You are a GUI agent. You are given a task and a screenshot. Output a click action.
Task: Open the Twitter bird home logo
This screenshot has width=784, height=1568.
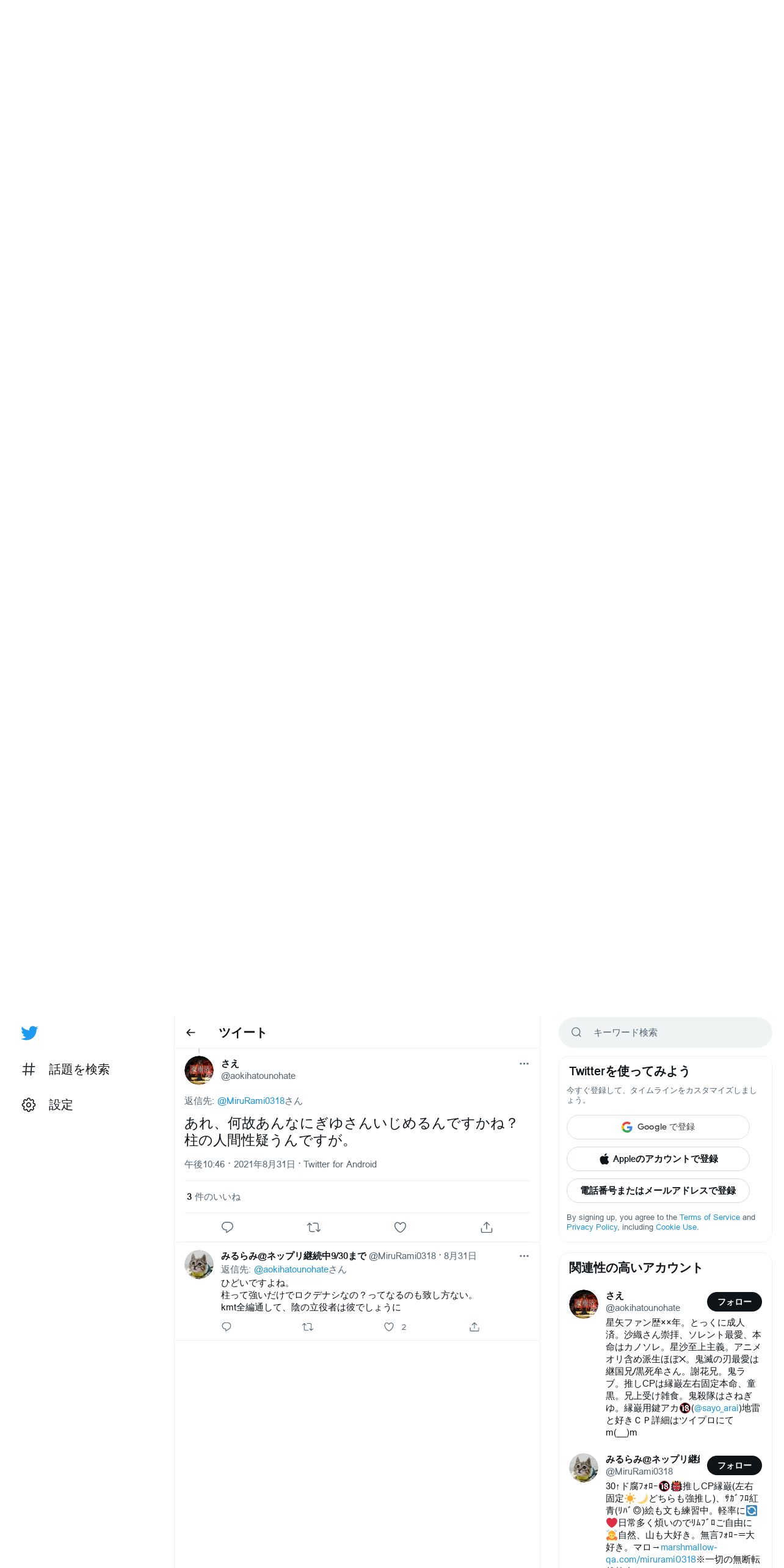pyautogui.click(x=29, y=1033)
